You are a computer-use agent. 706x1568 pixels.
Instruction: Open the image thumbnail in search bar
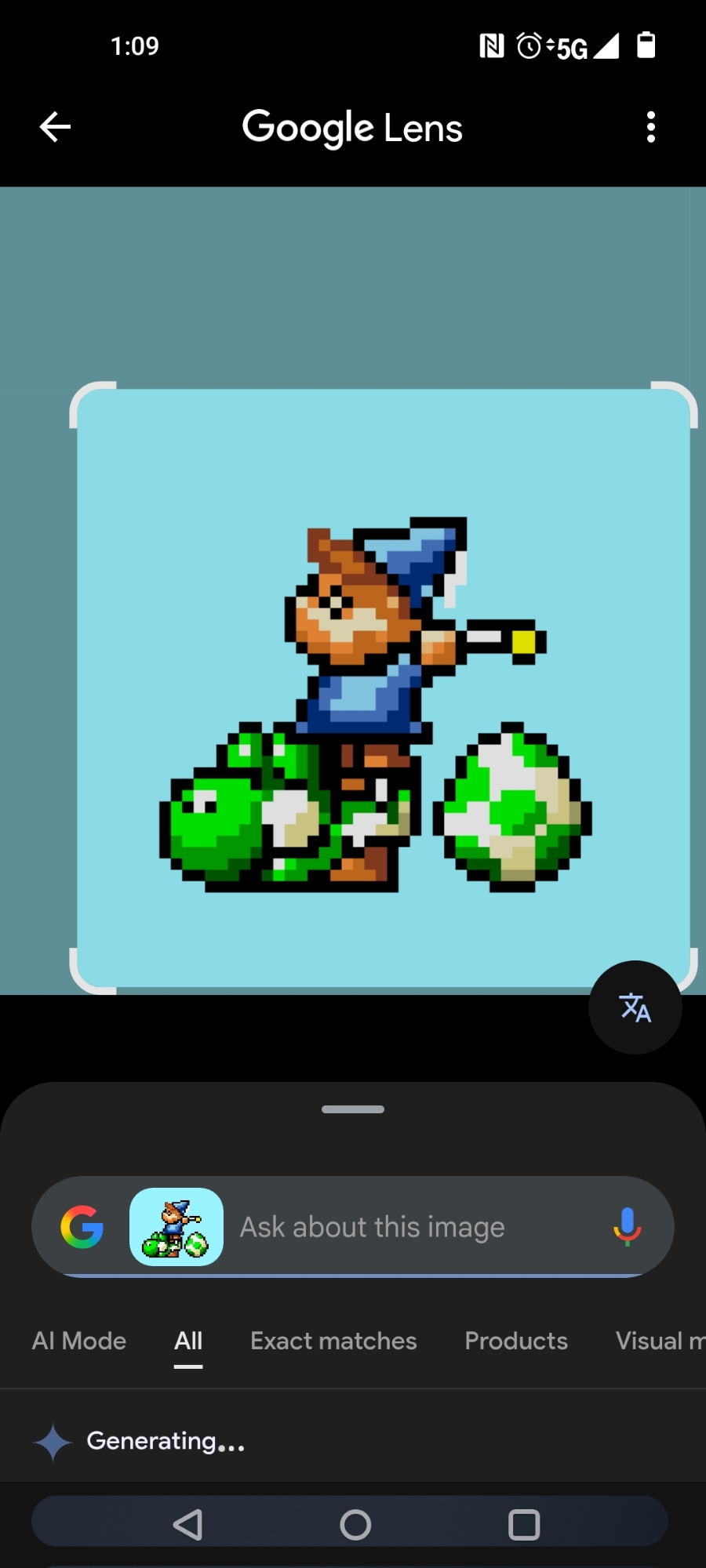[x=176, y=1227]
